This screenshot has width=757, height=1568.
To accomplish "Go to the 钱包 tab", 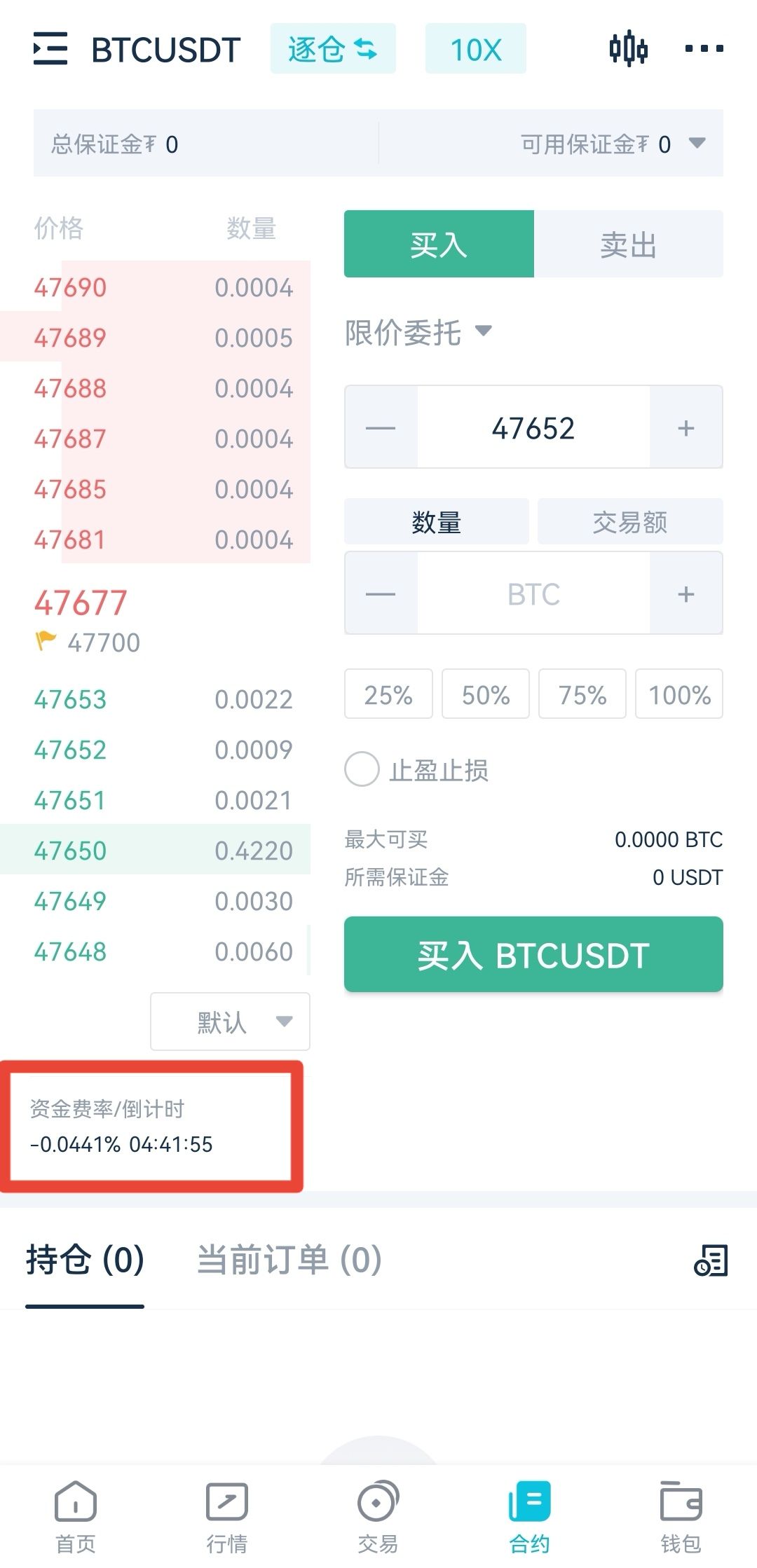I will (x=681, y=1516).
